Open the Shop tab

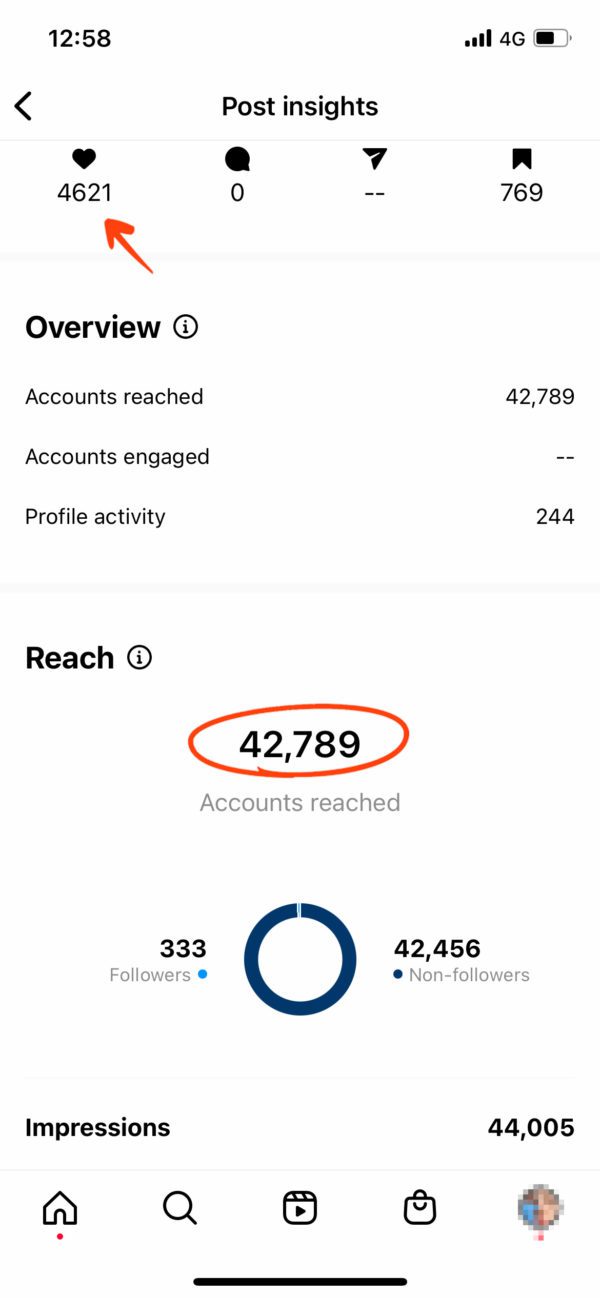[x=420, y=1208]
